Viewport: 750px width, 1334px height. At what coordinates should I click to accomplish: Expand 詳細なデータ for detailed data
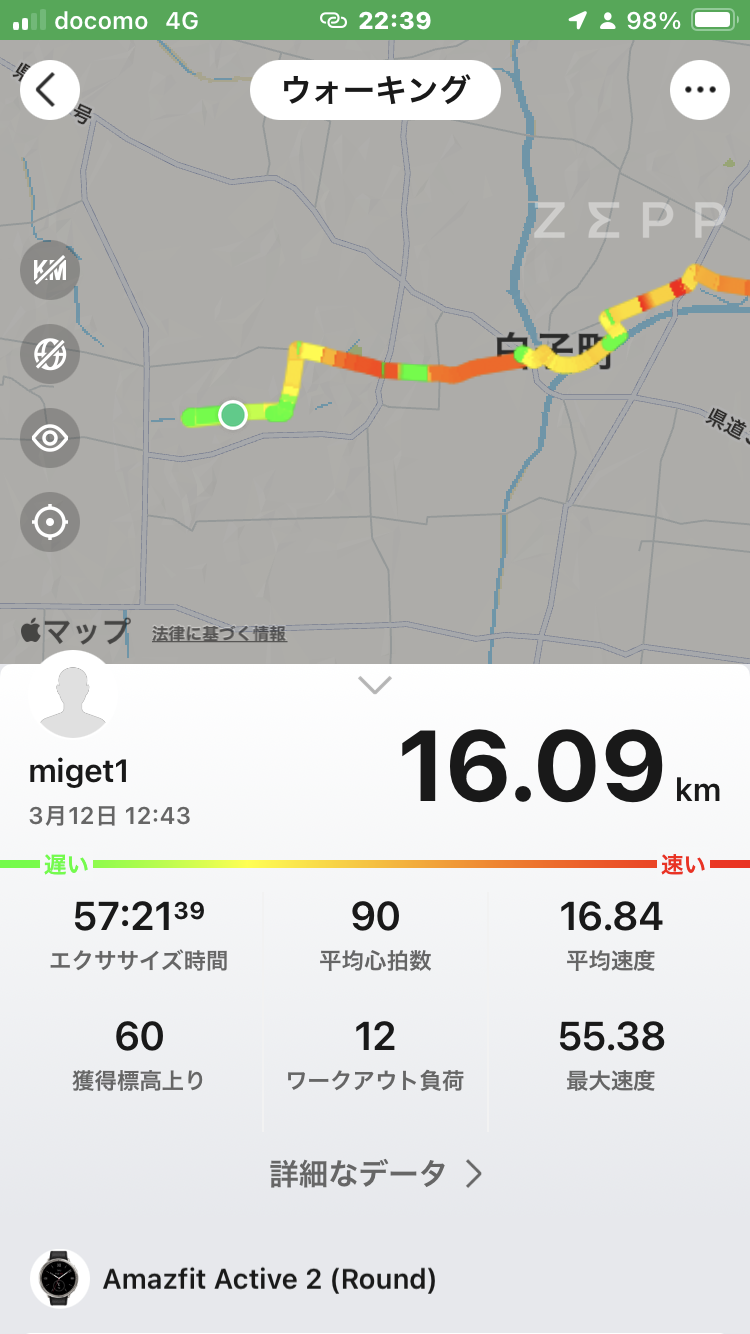375,1172
